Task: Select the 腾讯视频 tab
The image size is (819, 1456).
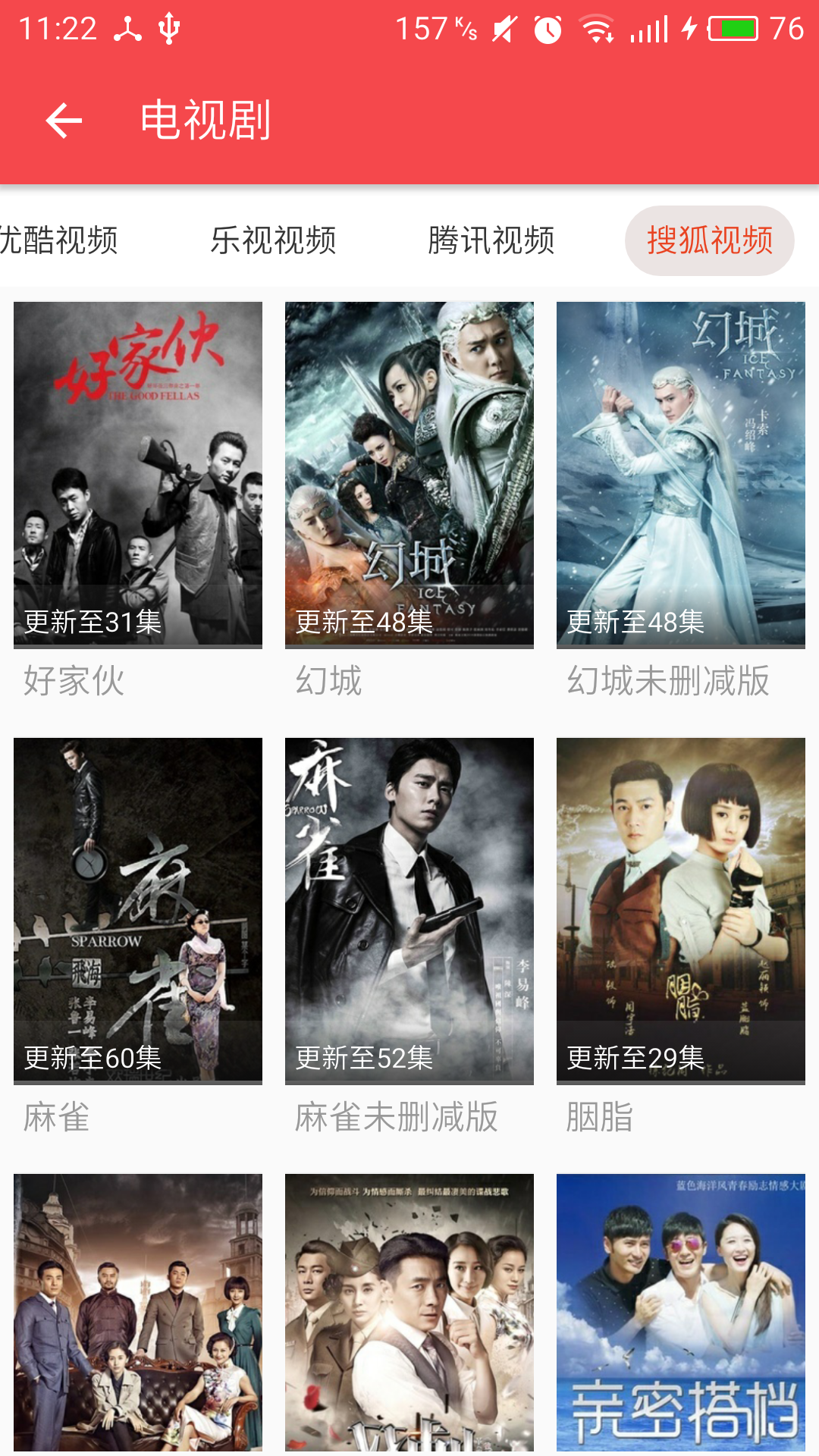Action: pos(491,241)
